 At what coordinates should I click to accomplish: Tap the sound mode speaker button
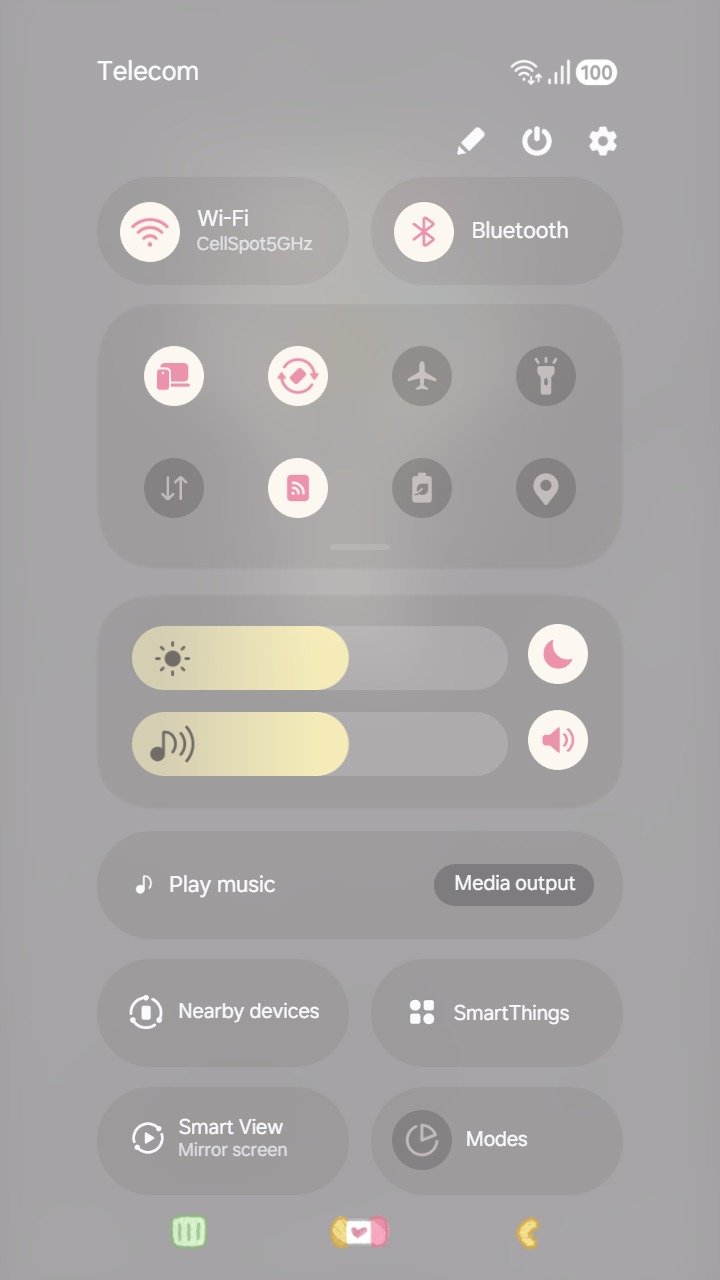coord(558,741)
